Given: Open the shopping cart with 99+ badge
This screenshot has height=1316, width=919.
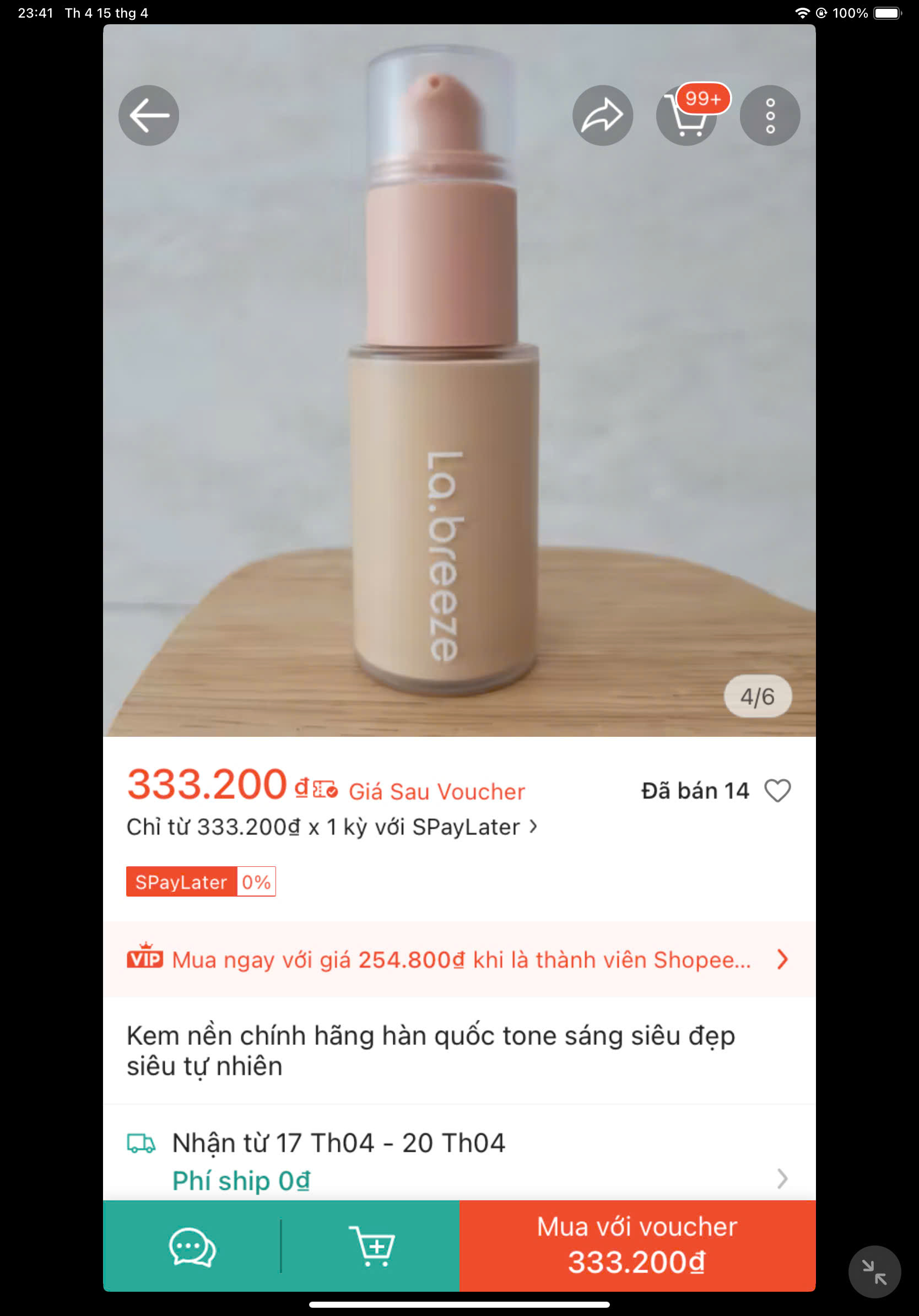Looking at the screenshot, I should click(686, 115).
